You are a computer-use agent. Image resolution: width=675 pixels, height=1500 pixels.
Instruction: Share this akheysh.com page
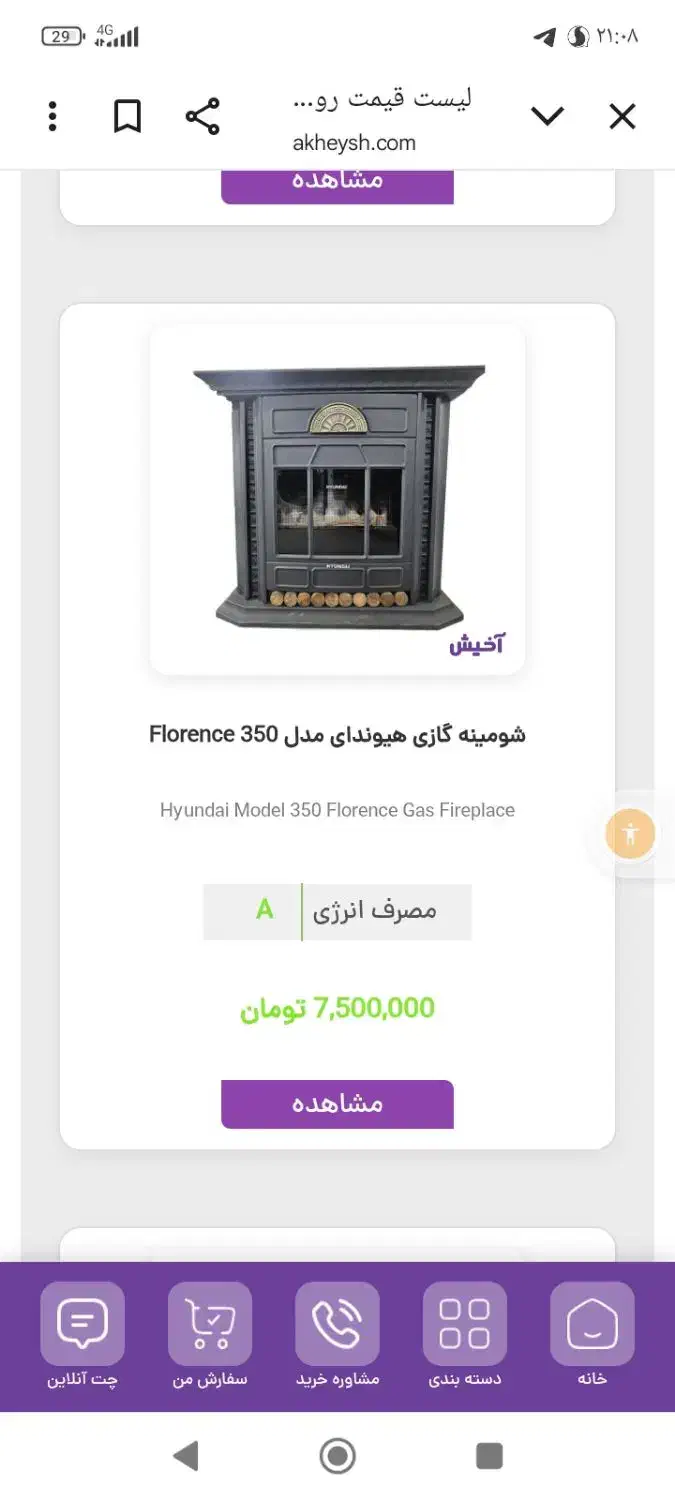203,117
